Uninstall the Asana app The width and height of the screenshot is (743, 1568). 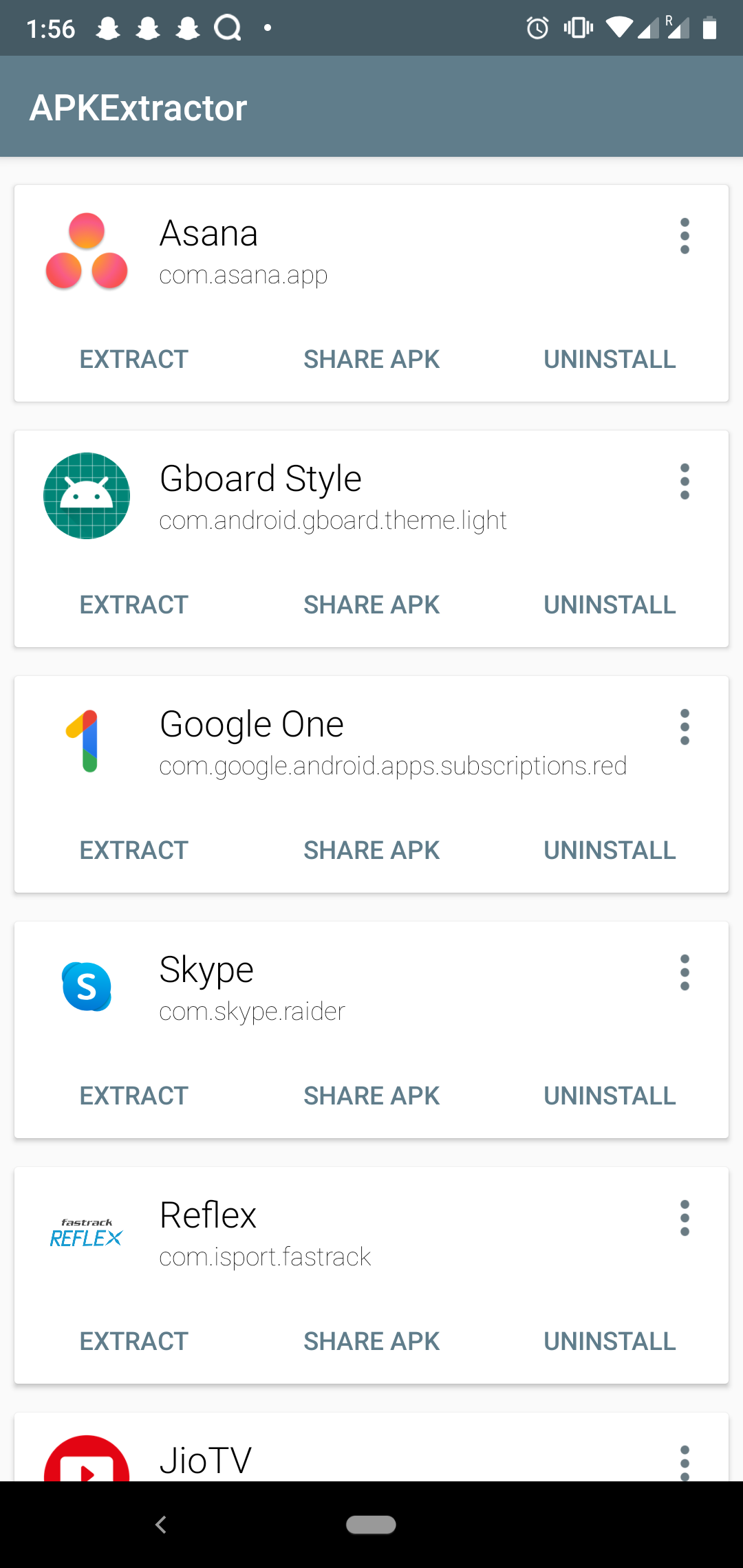coord(610,359)
